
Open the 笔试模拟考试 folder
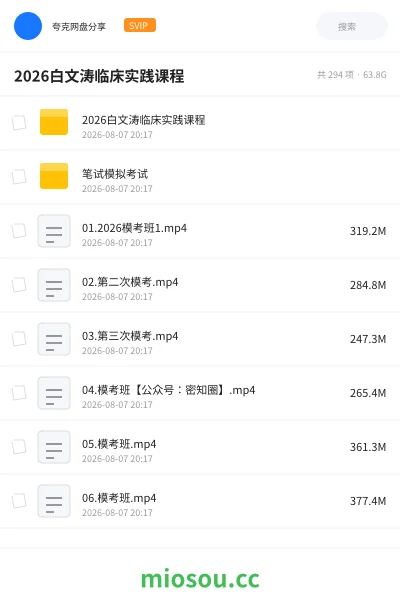tap(200, 177)
